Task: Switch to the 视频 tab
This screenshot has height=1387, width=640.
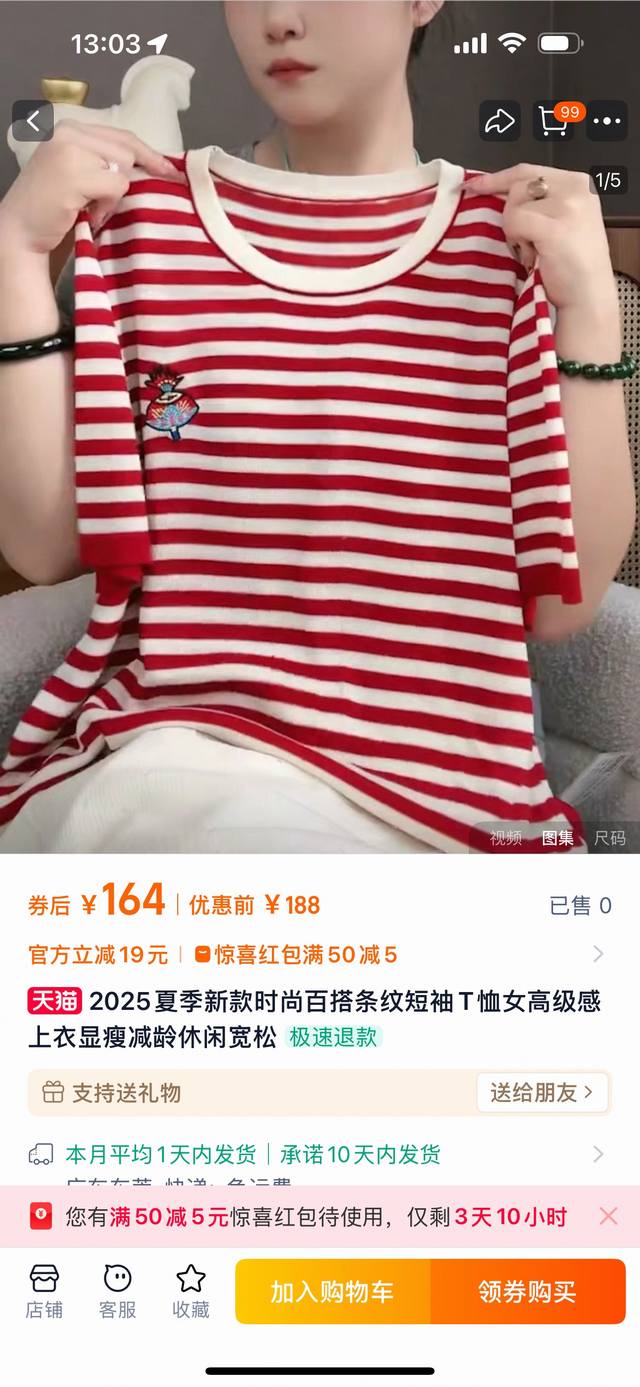Action: click(x=506, y=838)
